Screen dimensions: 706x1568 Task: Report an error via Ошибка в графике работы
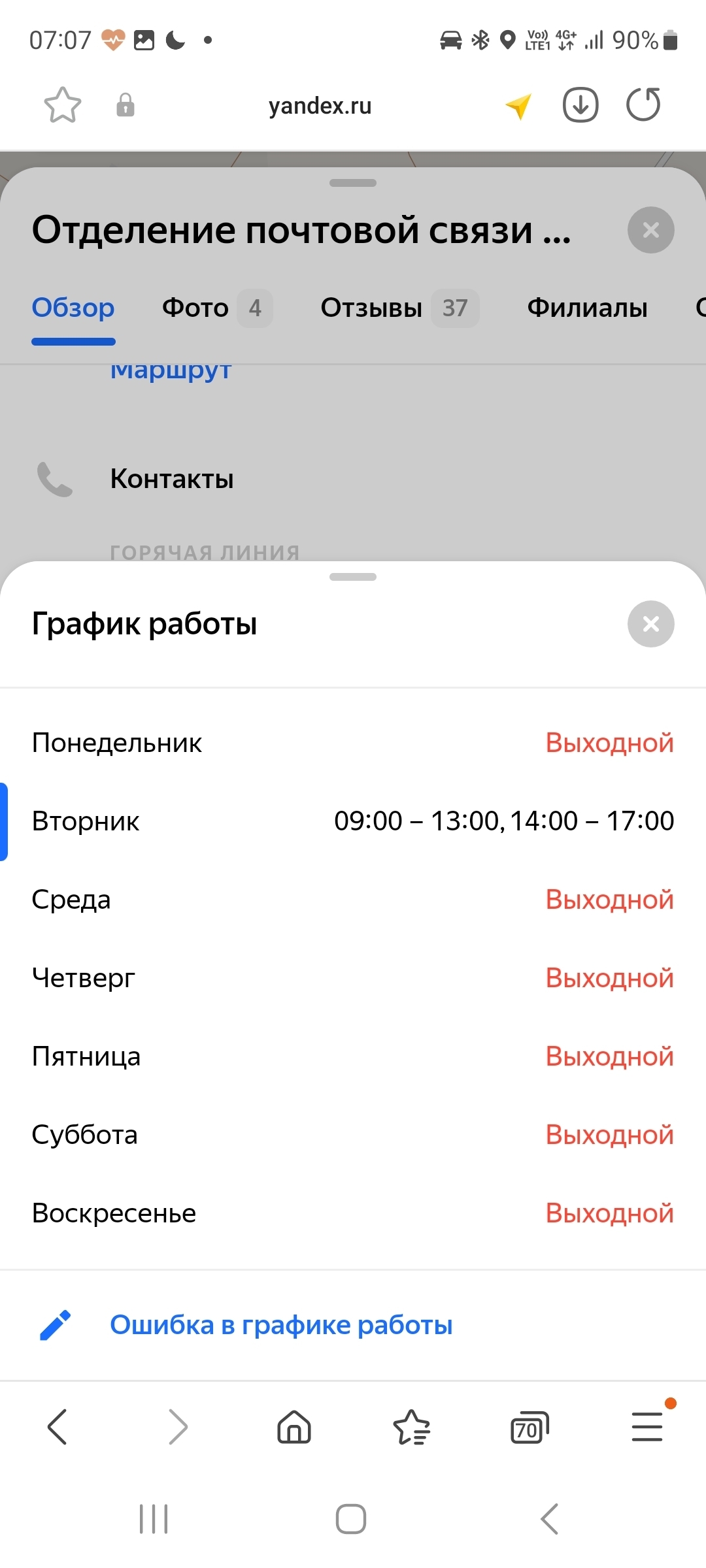[281, 1325]
